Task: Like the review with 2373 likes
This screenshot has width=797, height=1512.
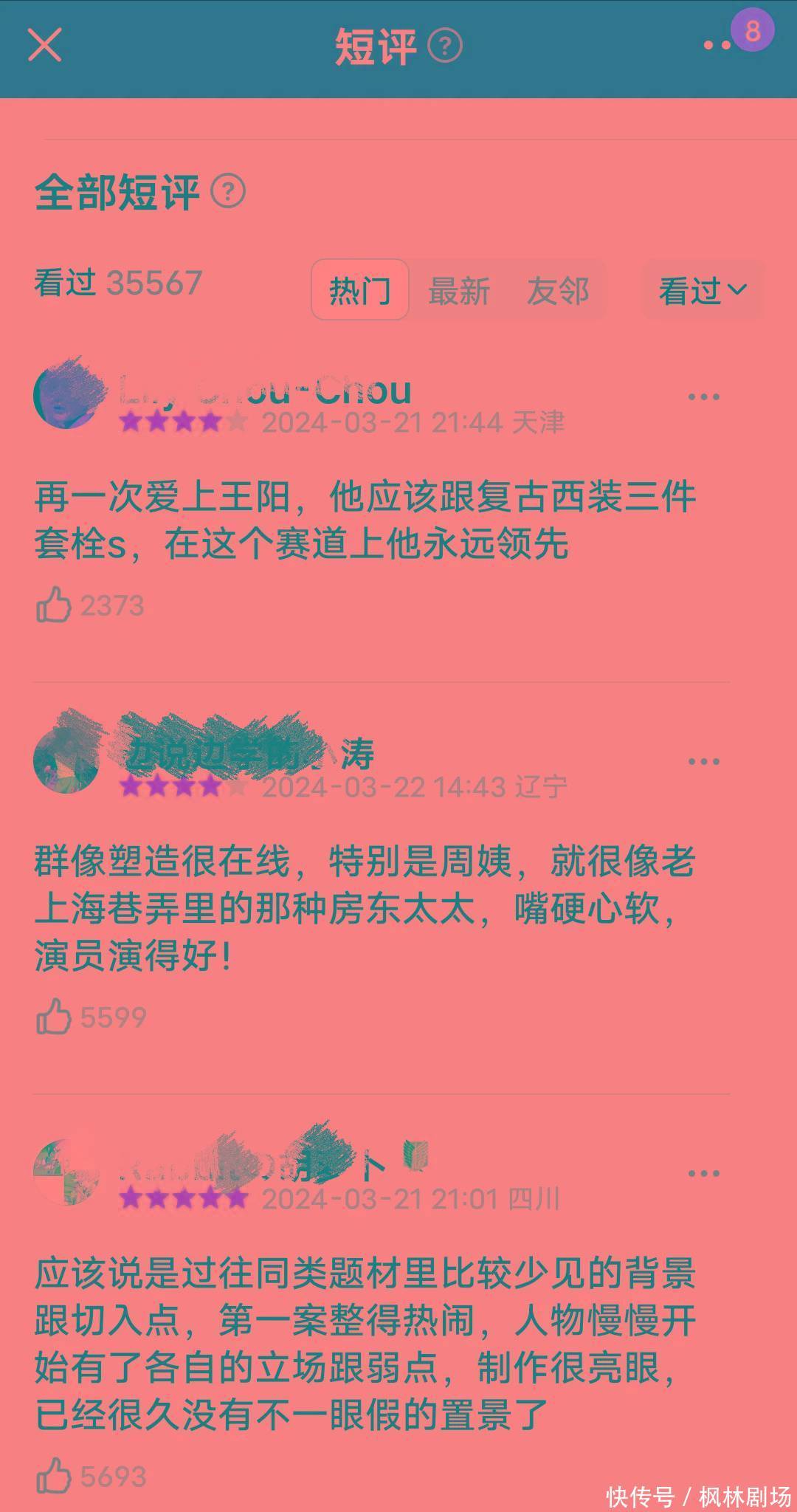Action: 54,605
